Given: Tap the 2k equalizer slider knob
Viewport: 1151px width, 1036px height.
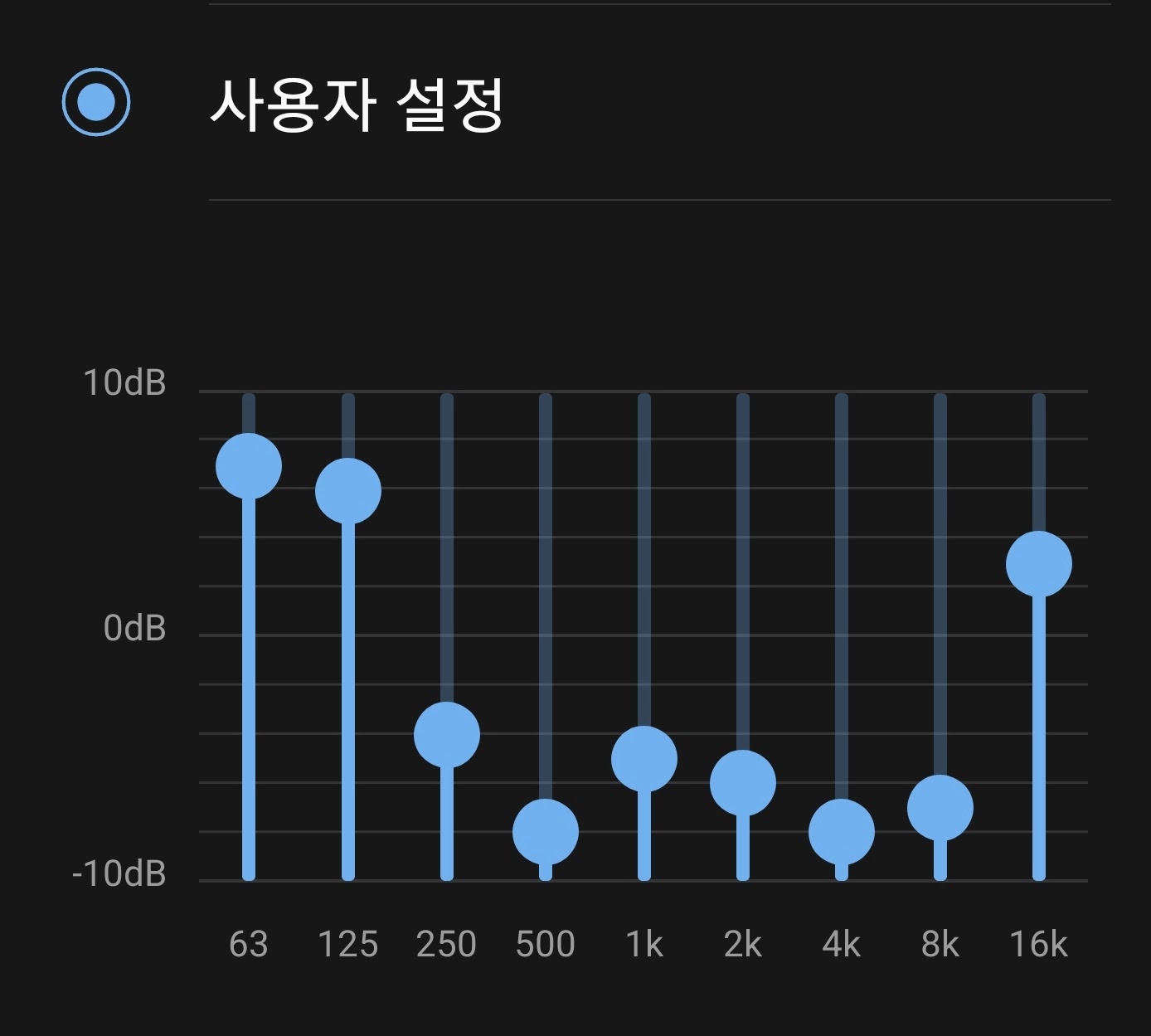Looking at the screenshot, I should (743, 783).
